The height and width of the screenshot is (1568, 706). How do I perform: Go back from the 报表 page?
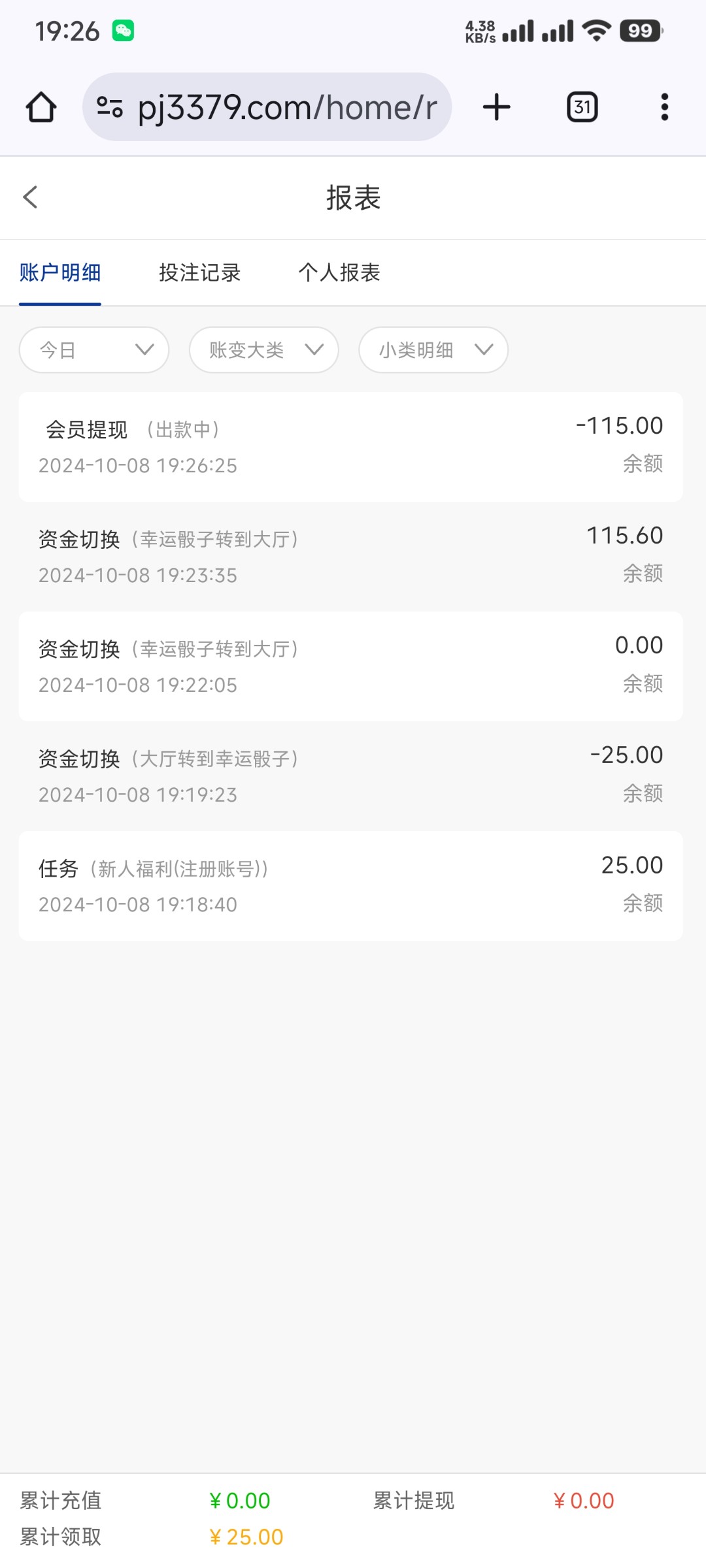[x=31, y=197]
